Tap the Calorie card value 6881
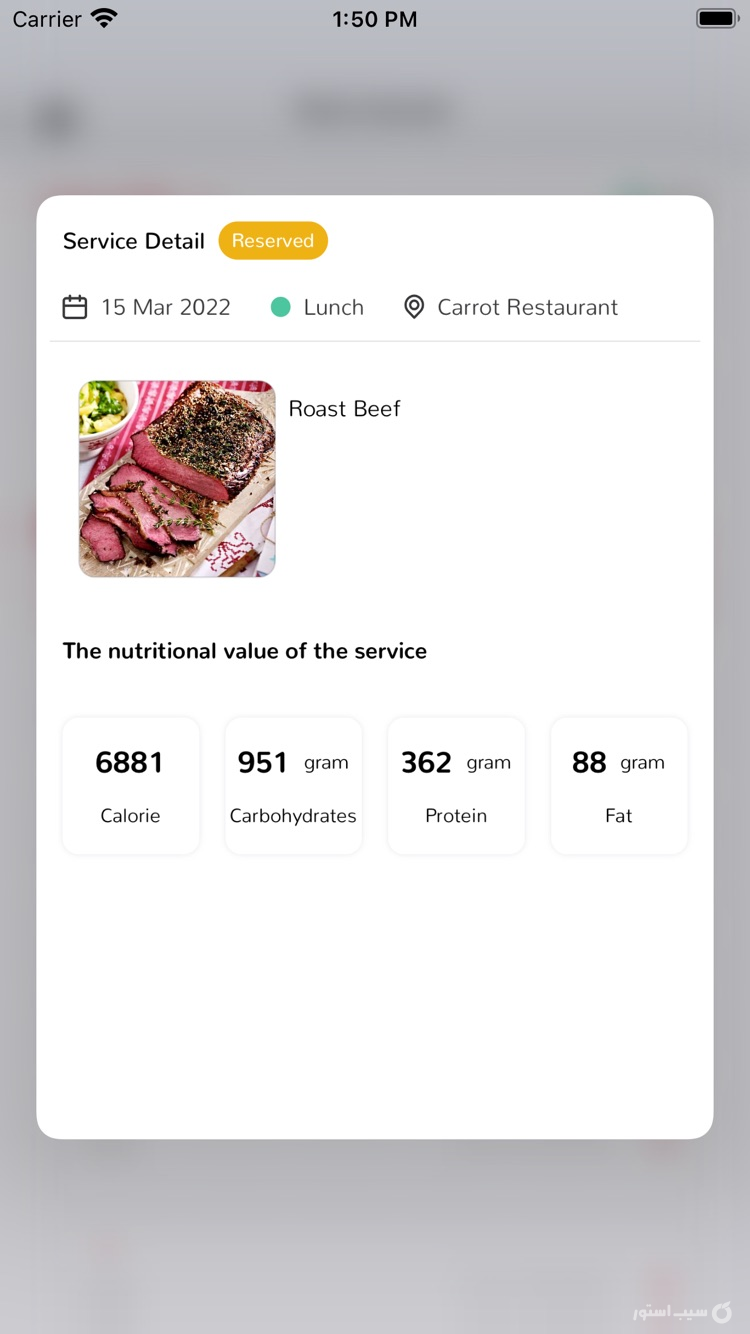 [129, 762]
